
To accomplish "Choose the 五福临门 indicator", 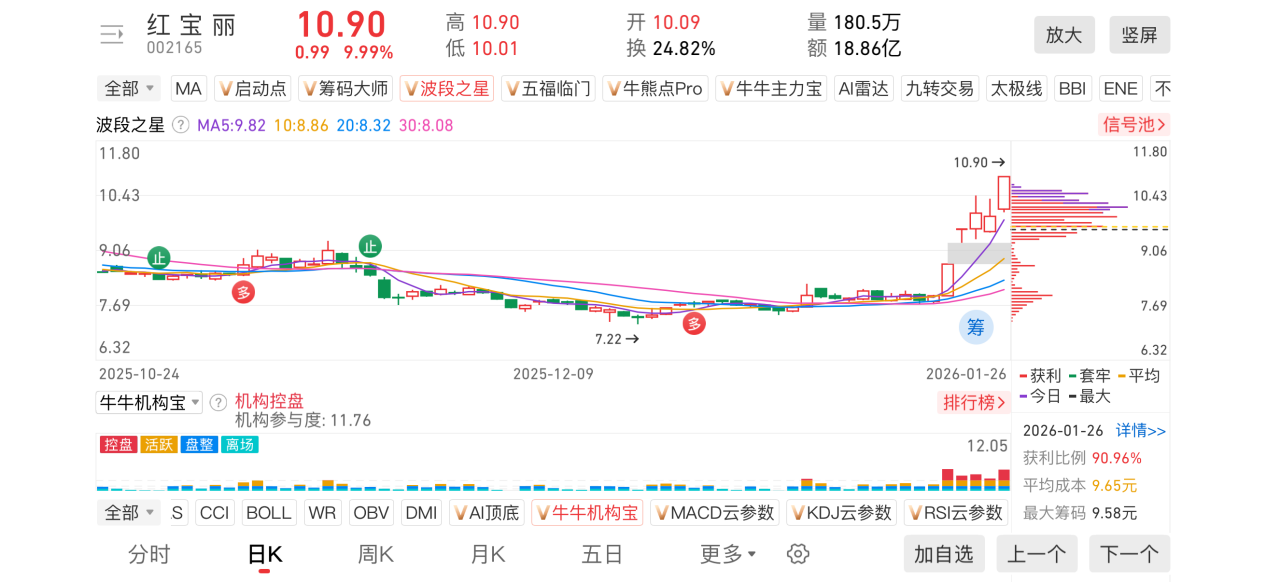I will (x=548, y=89).
